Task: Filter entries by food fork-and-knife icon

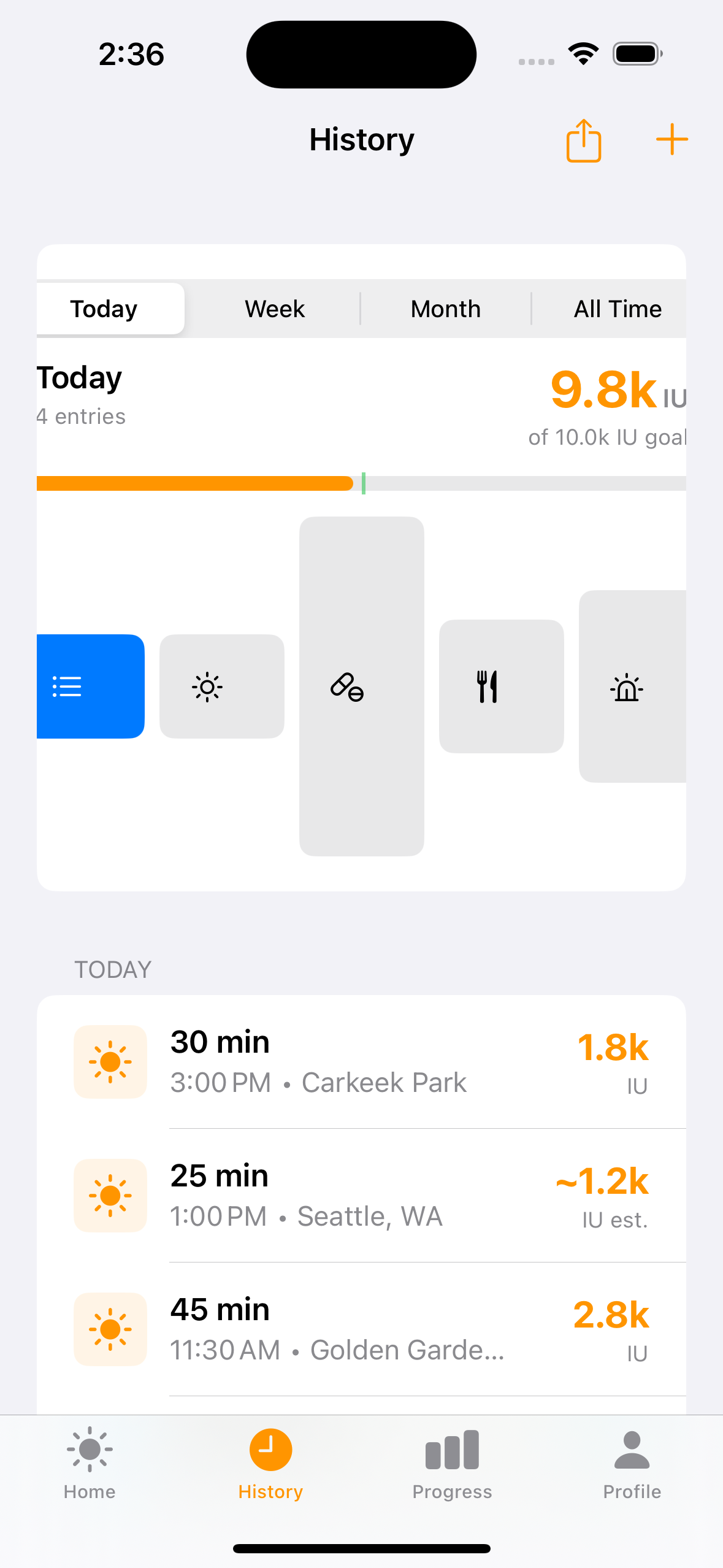Action: pos(501,686)
